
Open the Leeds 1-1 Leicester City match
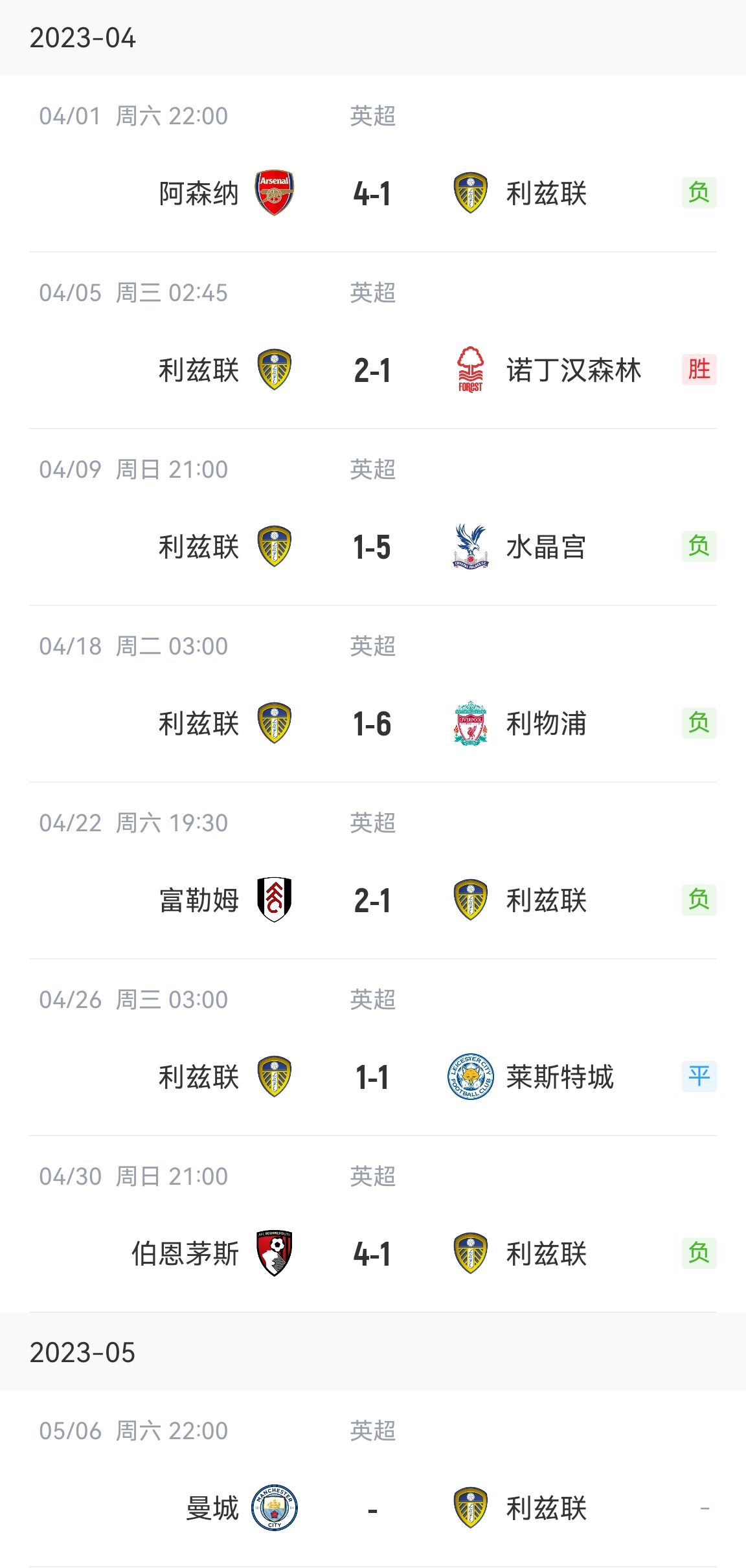point(373,1047)
